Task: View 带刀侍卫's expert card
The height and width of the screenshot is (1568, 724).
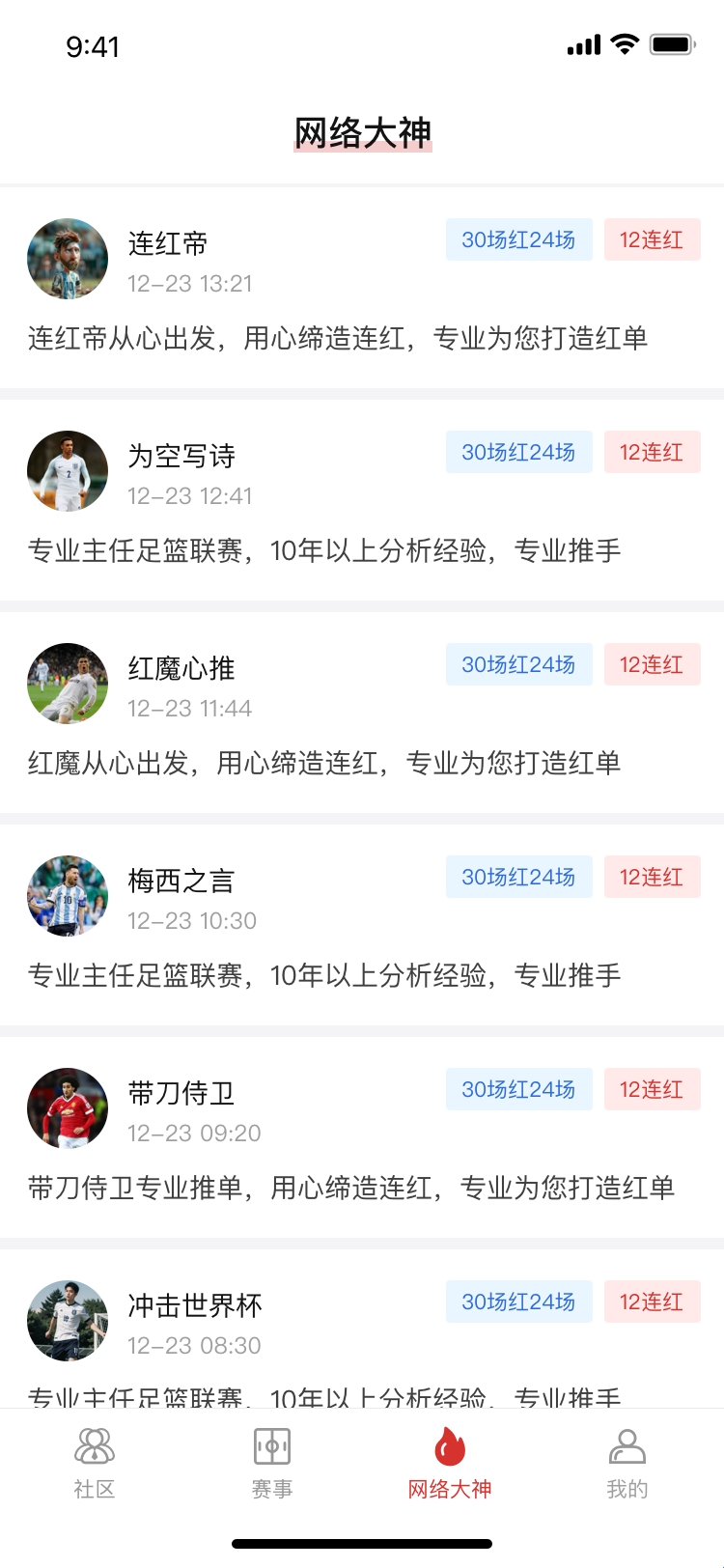Action: [x=362, y=1137]
